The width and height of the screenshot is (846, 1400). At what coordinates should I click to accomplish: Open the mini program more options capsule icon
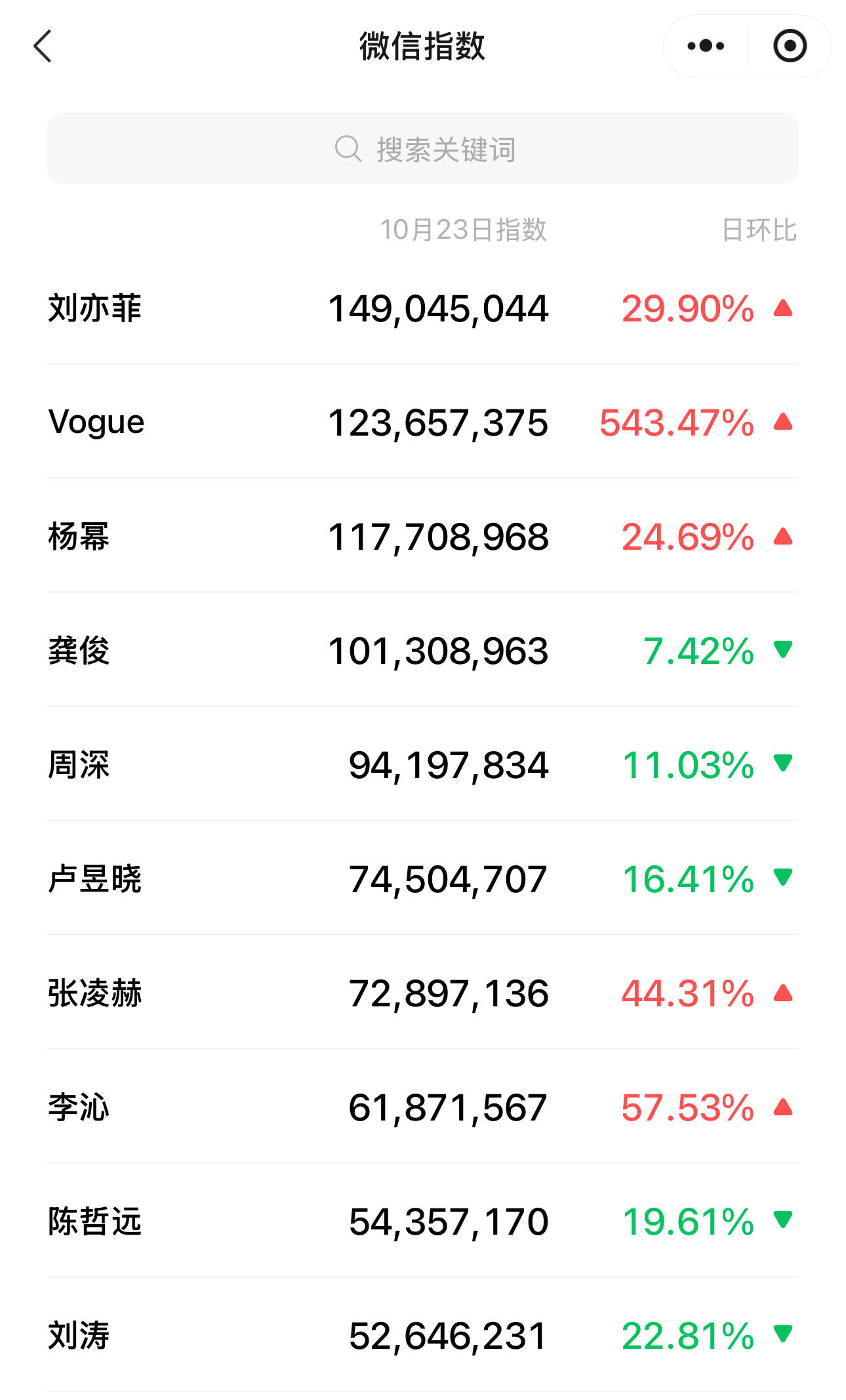706,46
